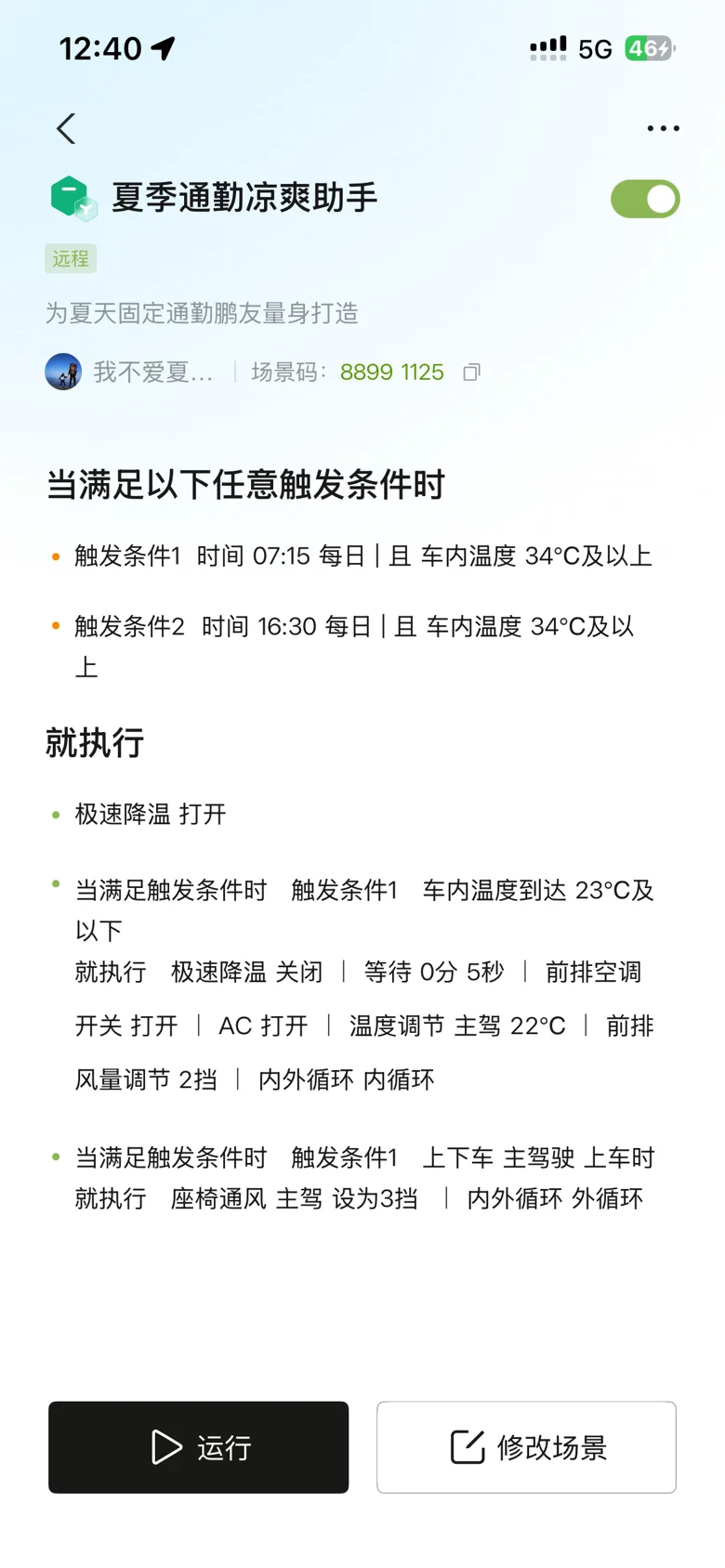Open the three-dot overflow menu

663,128
